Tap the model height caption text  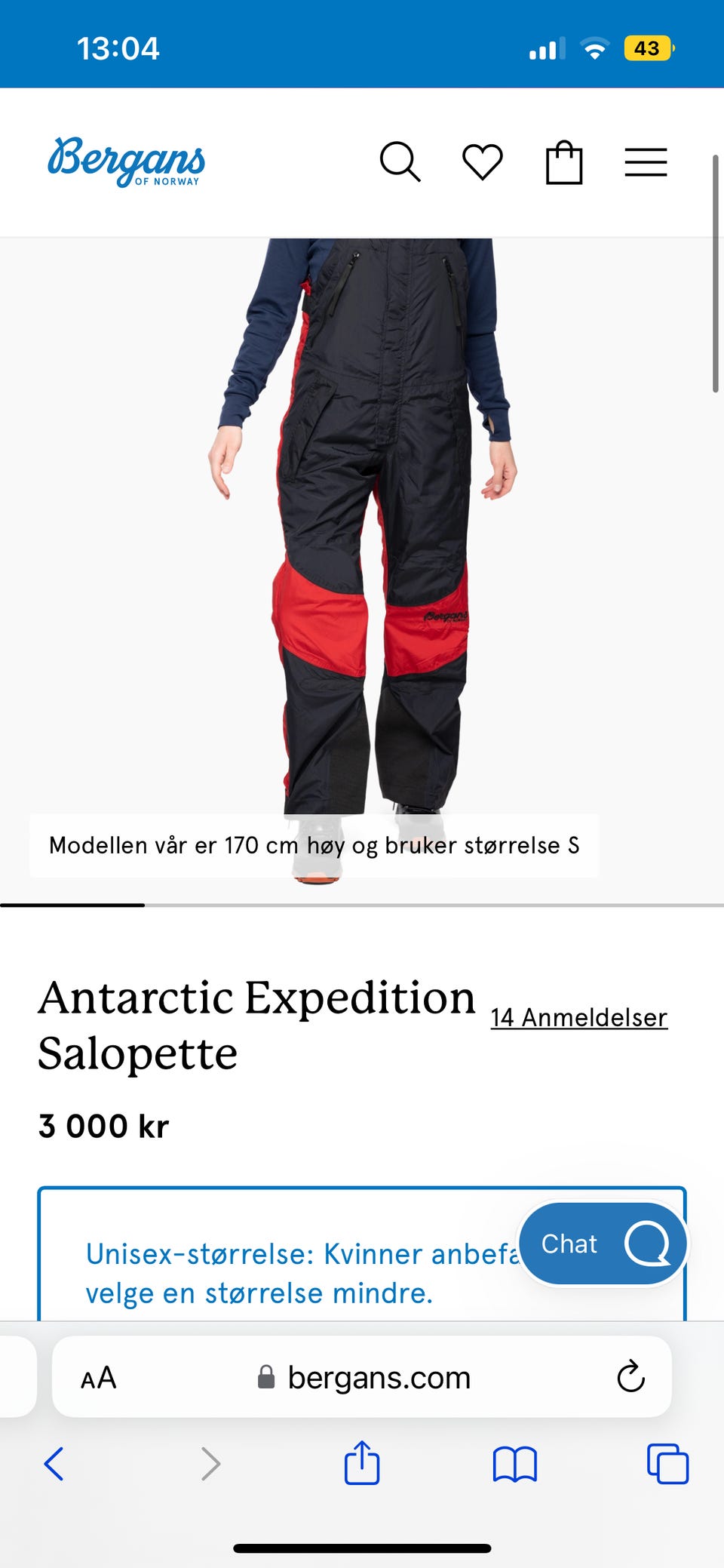(x=314, y=846)
